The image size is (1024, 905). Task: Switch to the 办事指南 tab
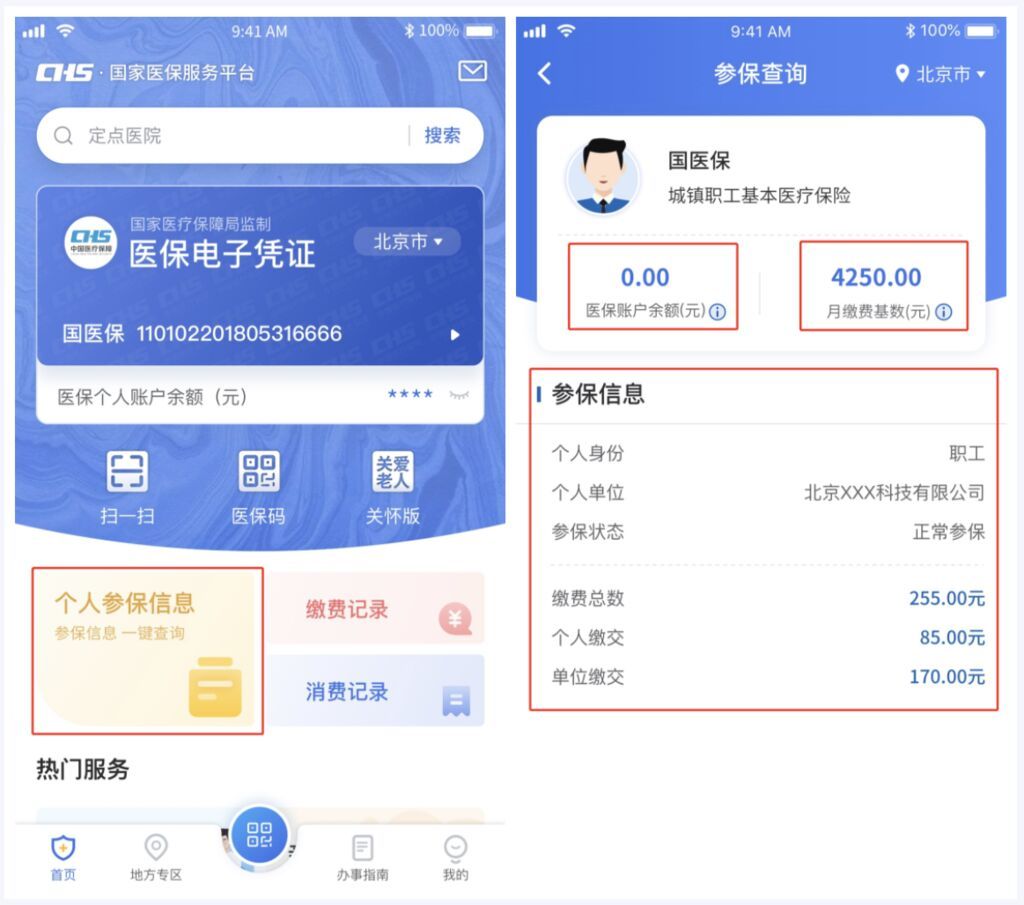(362, 858)
